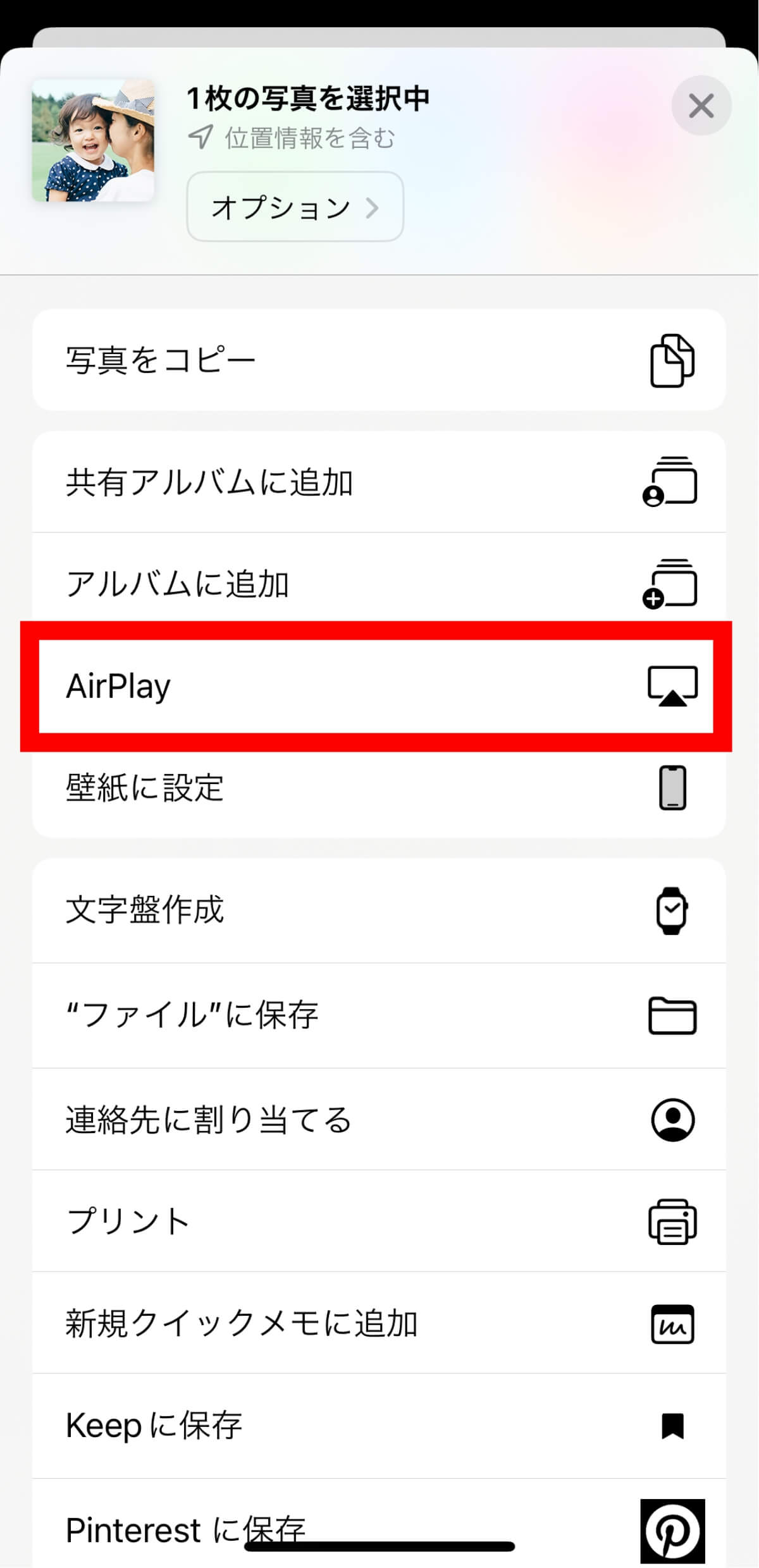Tap 連絡先に割り当てる

[x=378, y=1120]
